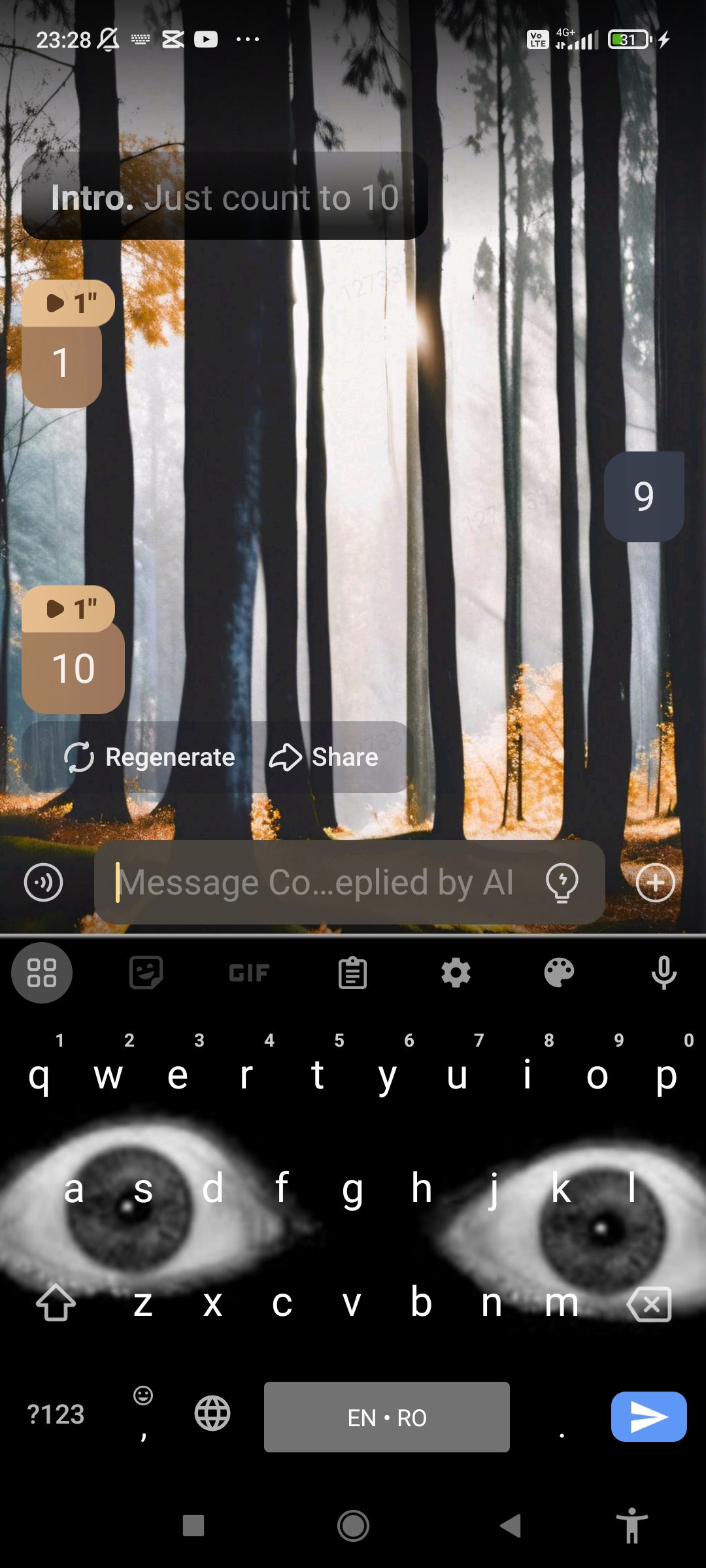706x1568 pixels.
Task: Open the plus attachment menu
Action: pos(656,883)
